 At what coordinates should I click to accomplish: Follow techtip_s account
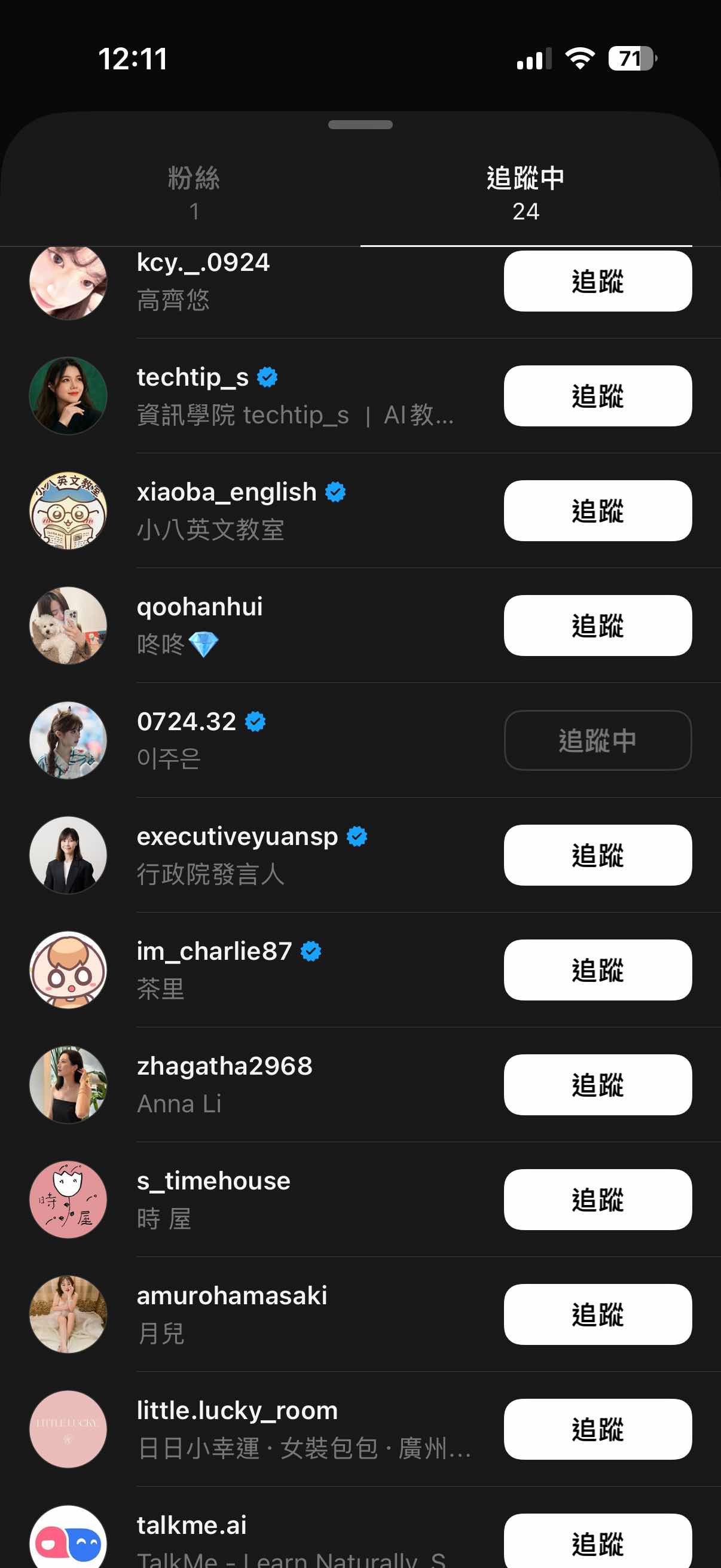pyautogui.click(x=597, y=396)
